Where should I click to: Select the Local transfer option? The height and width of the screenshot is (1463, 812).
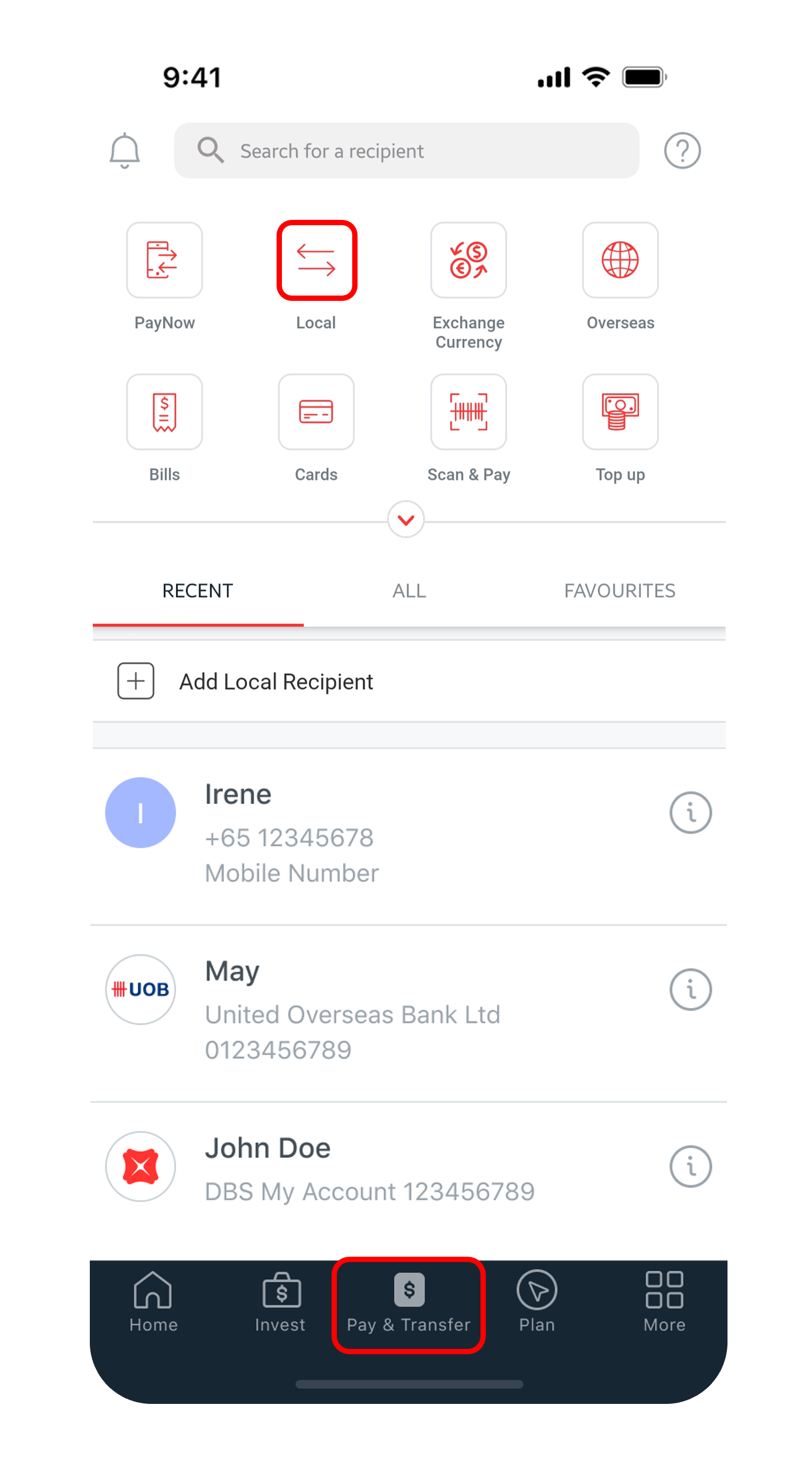pyautogui.click(x=316, y=261)
